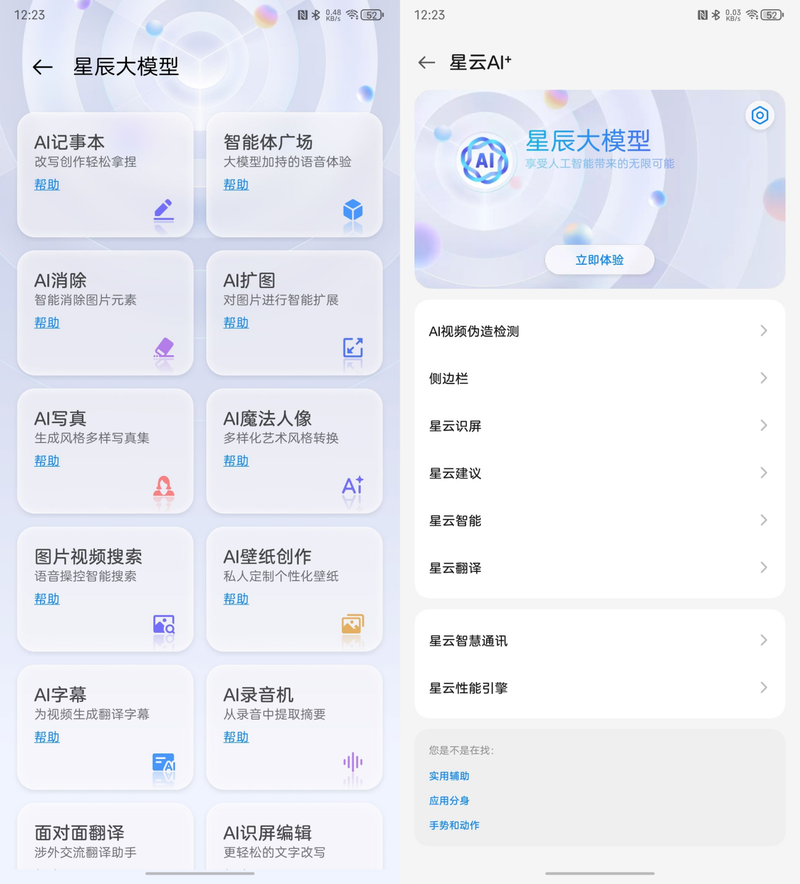This screenshot has width=800, height=884.
Task: Jump to 应用分身 from suggestions
Action: coord(449,801)
